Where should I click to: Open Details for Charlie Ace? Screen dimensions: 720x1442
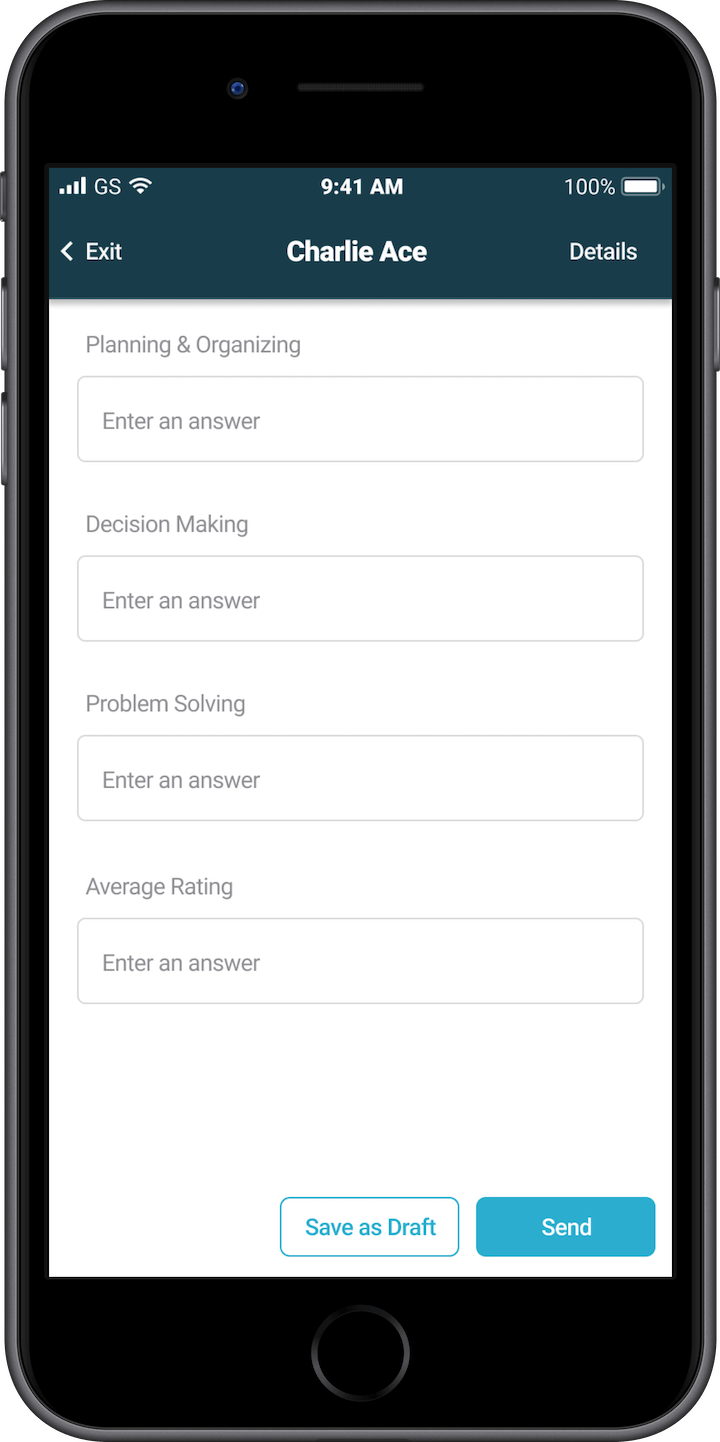tap(603, 252)
